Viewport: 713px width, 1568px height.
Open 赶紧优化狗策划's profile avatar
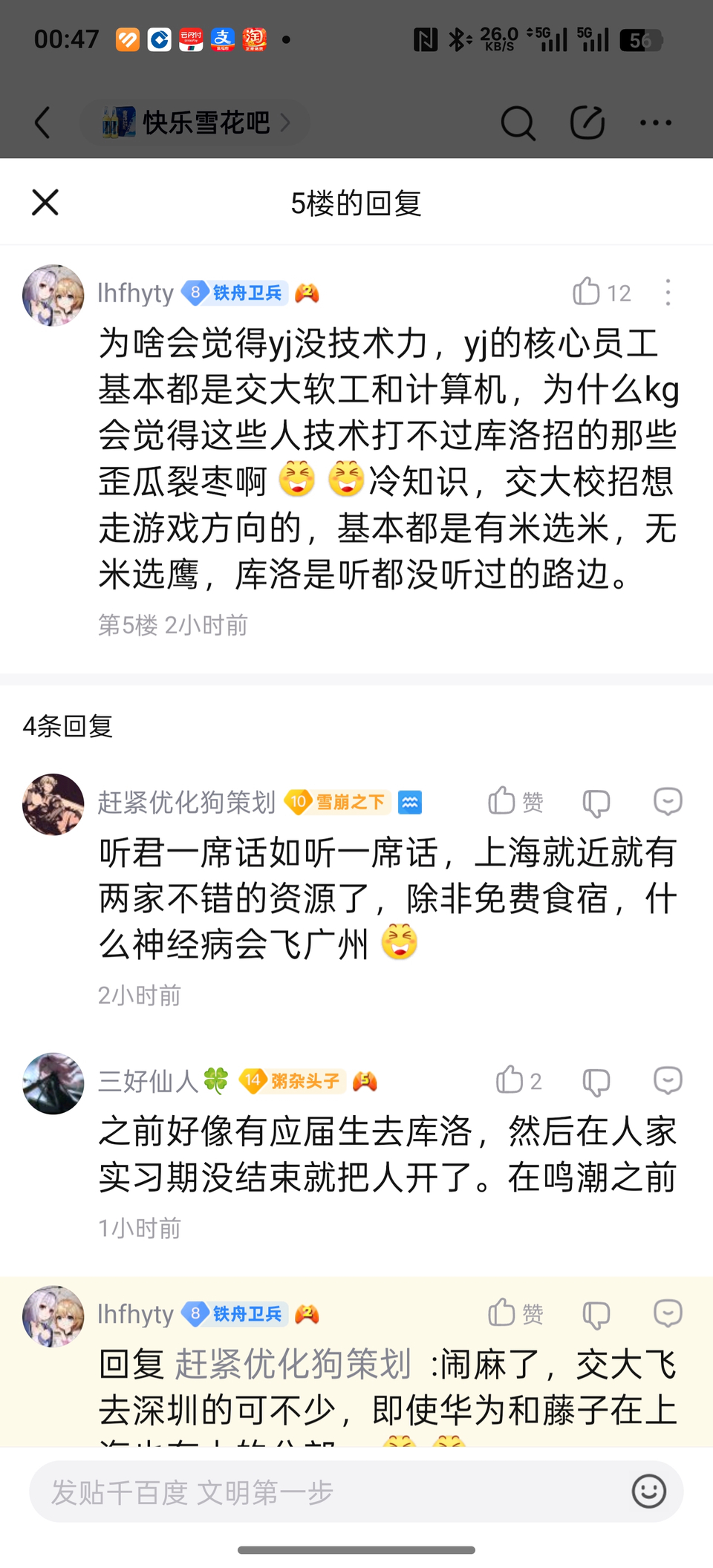click(x=53, y=804)
